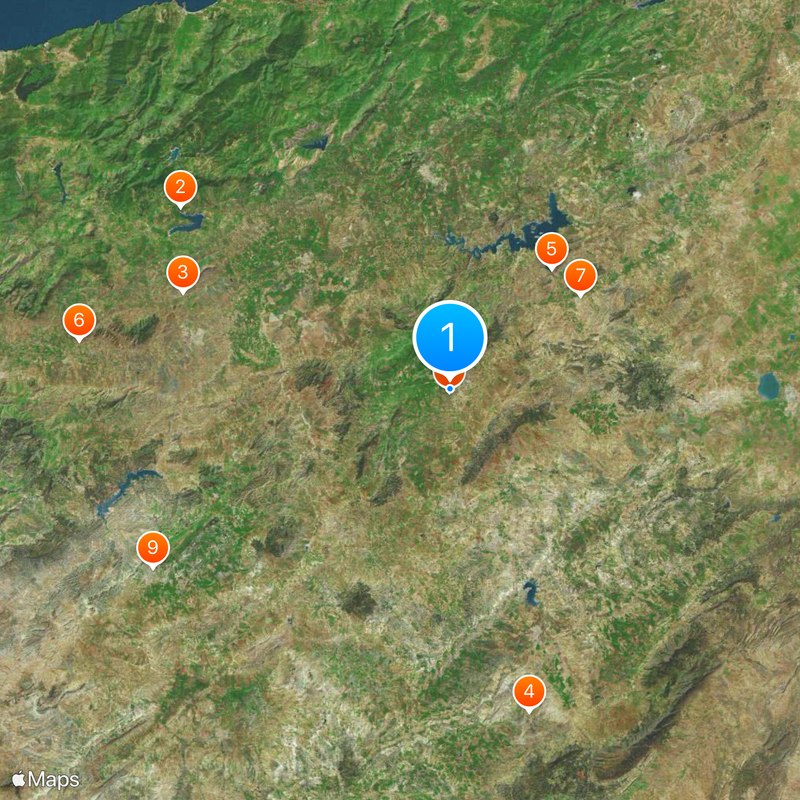Image resolution: width=800 pixels, height=800 pixels.
Task: Select map pin number 4
Action: 529,691
